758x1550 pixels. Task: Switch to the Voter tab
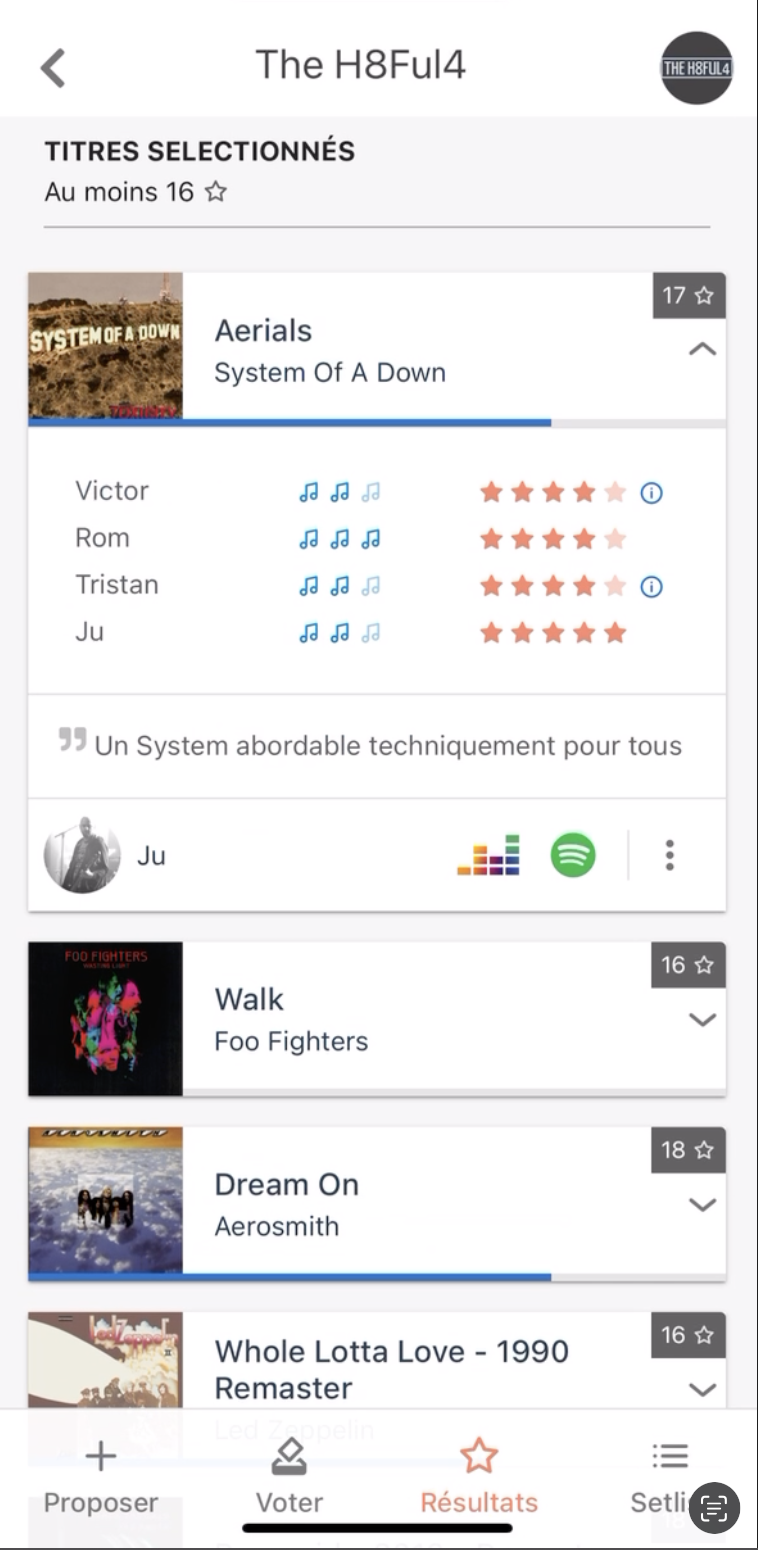(x=289, y=1478)
